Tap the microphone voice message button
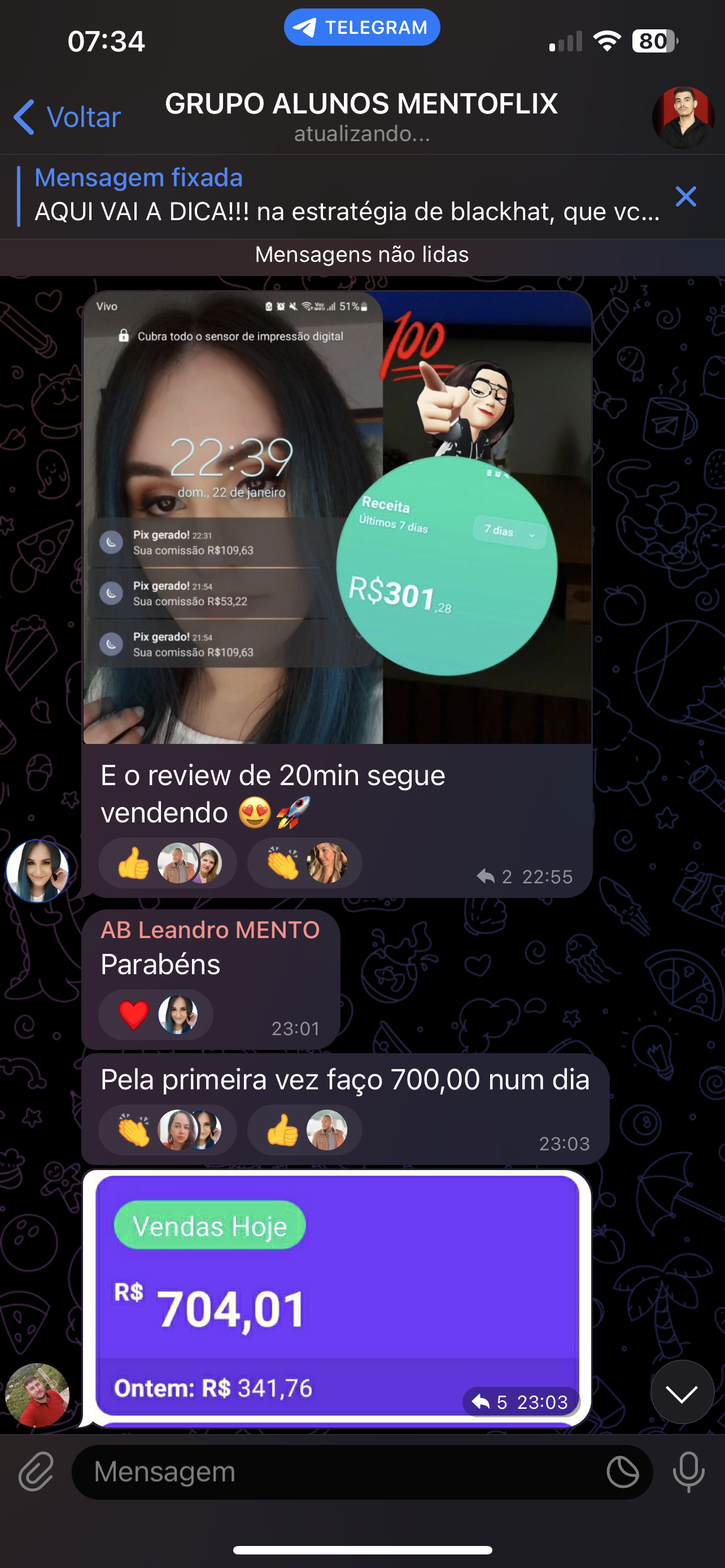Screen dimensions: 725x1568 688,1473
